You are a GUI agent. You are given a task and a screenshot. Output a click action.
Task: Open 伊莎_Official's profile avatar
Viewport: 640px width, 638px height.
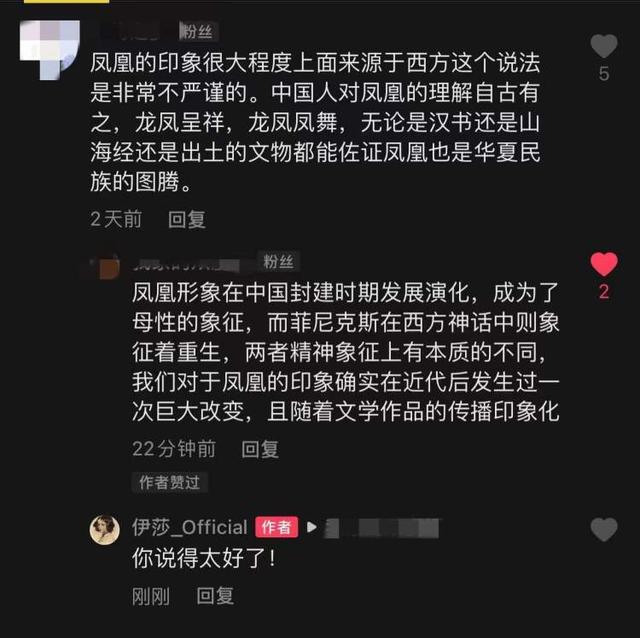tap(104, 529)
